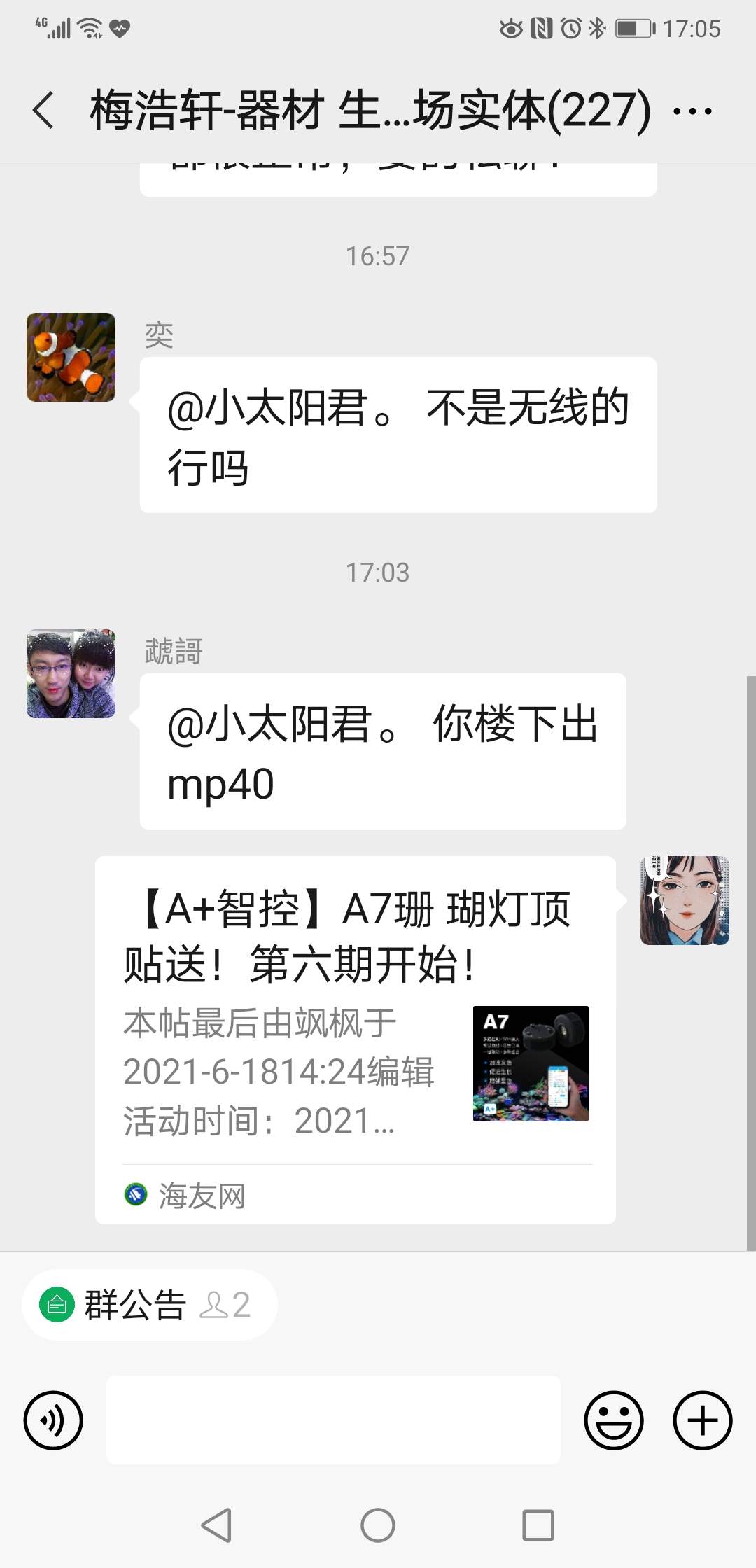The image size is (756, 1568).
Task: Open the A7珊瑚灯 shared link card
Action: (x=356, y=1039)
